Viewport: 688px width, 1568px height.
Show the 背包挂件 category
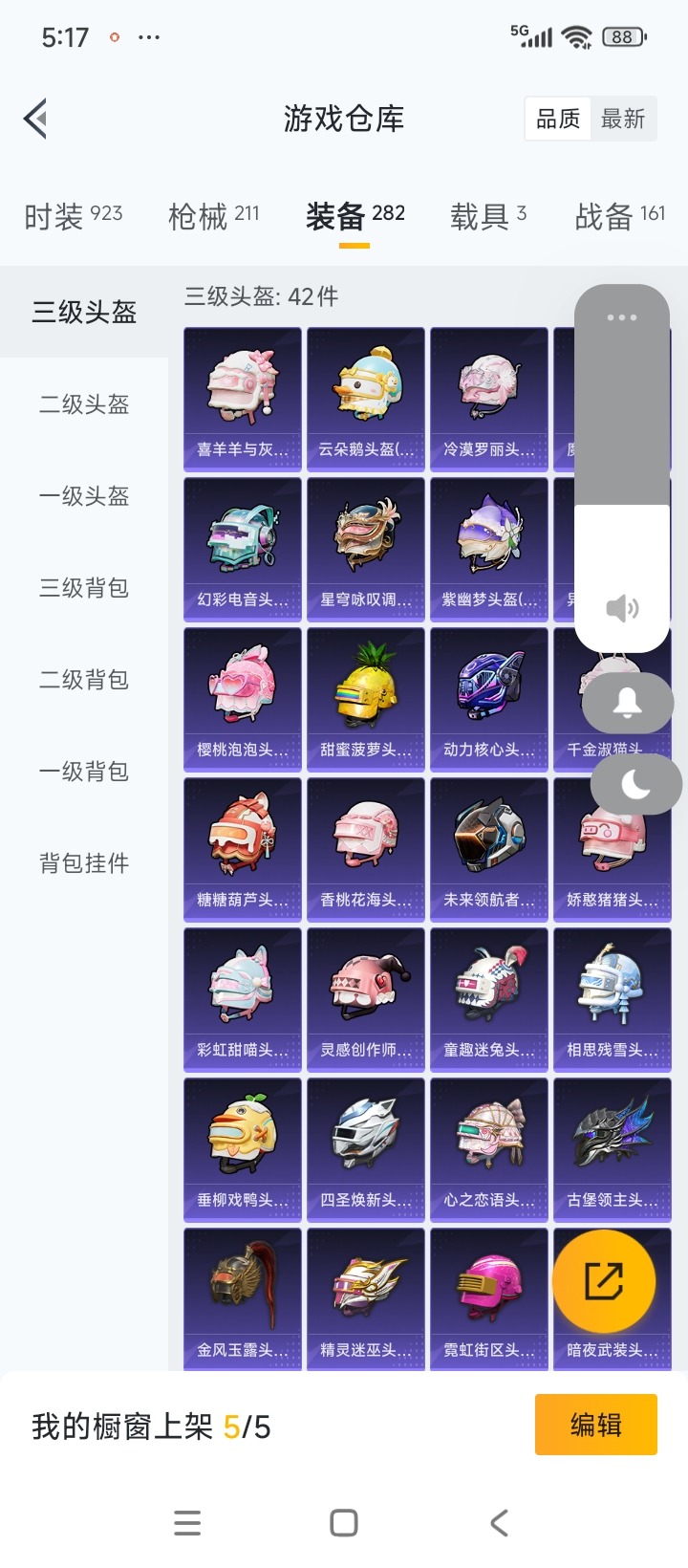click(84, 863)
